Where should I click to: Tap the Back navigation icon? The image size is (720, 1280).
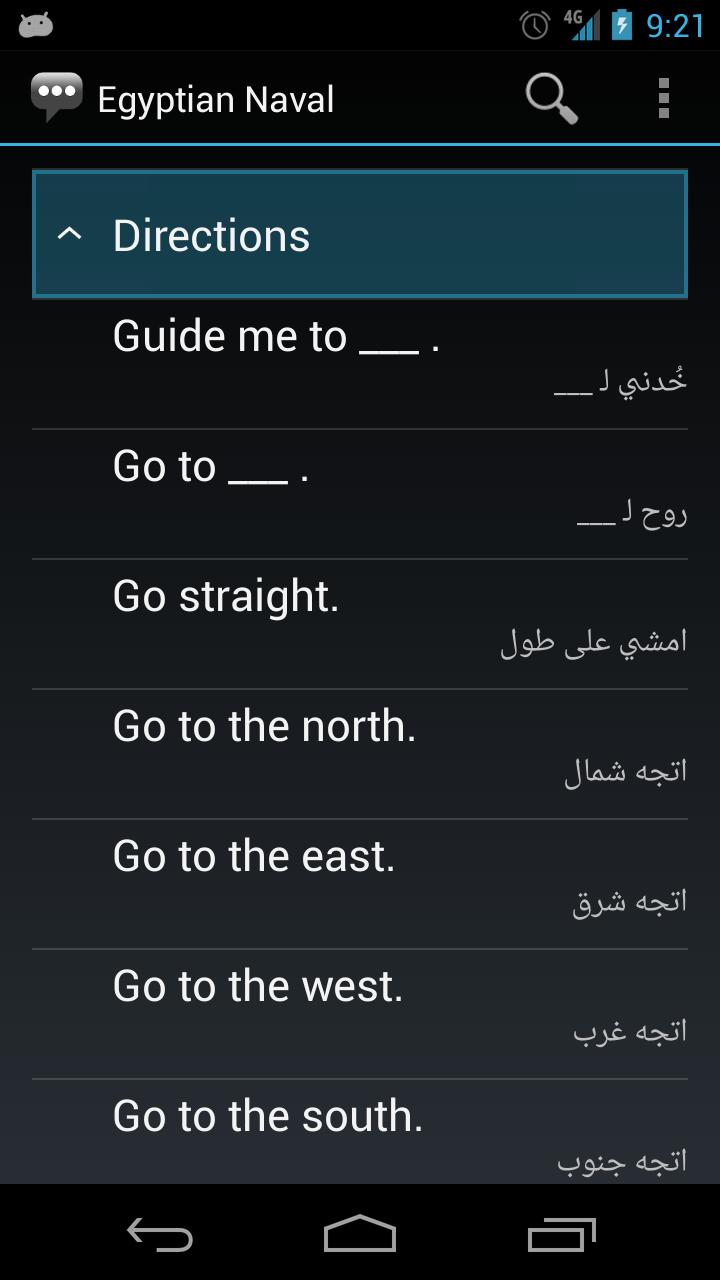(x=160, y=1235)
